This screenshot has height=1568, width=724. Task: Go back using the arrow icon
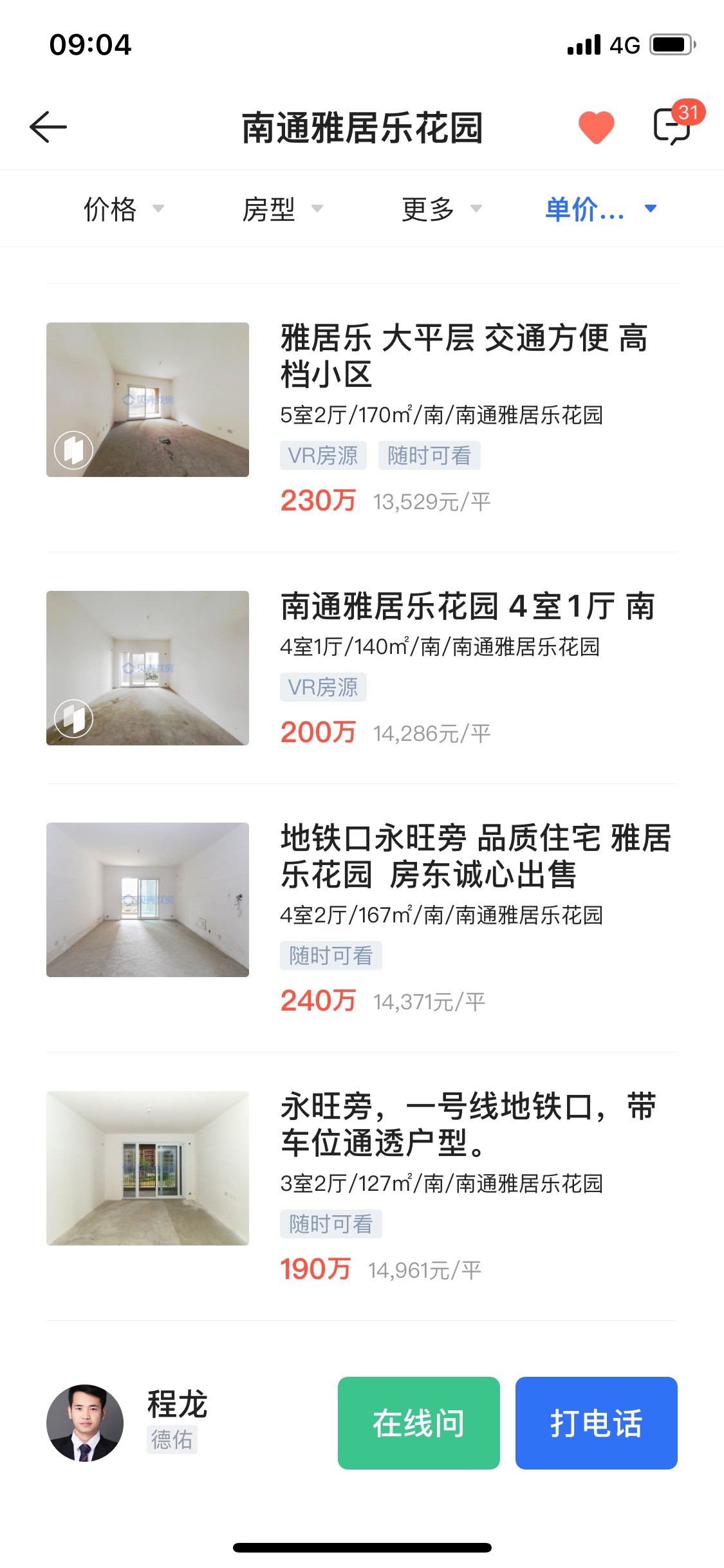point(48,127)
